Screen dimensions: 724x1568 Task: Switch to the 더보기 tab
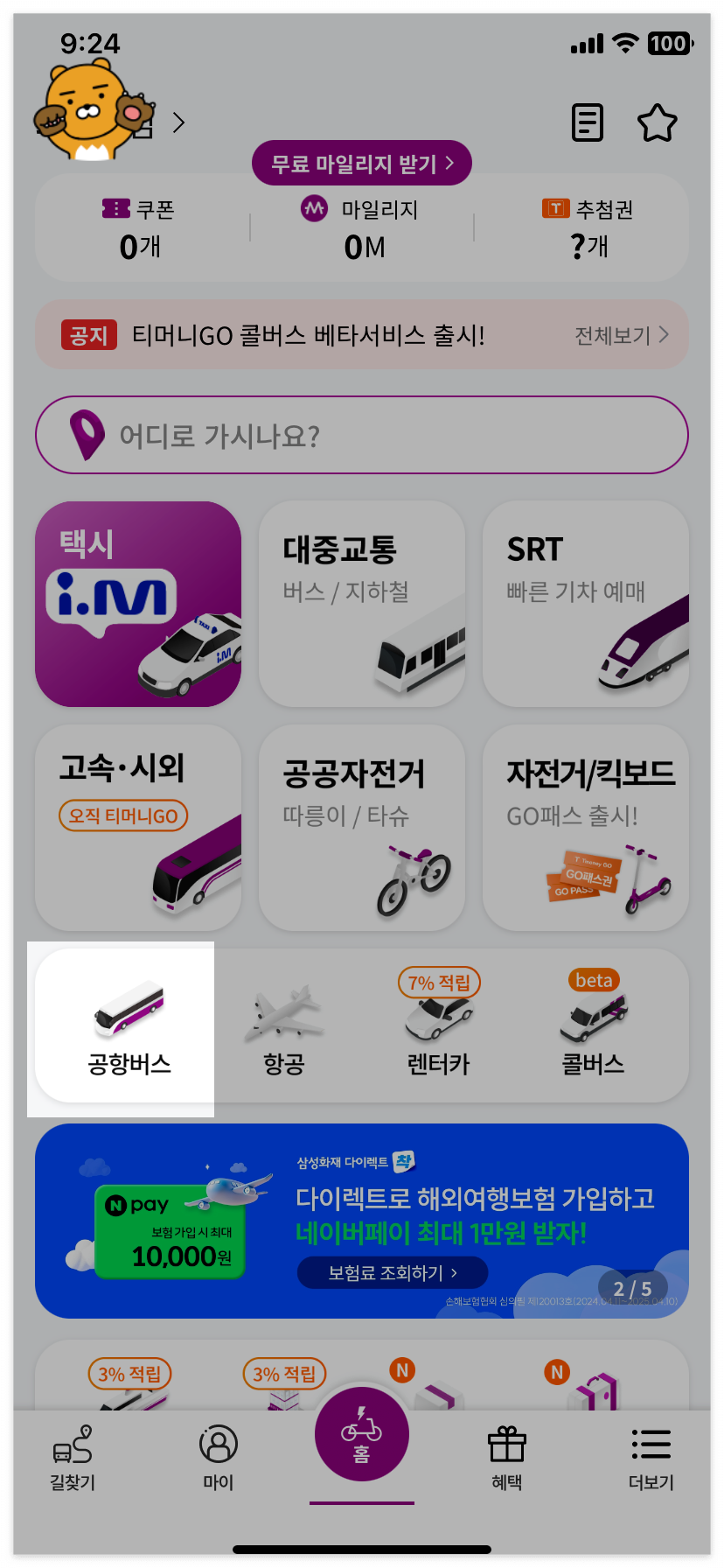(x=651, y=1458)
